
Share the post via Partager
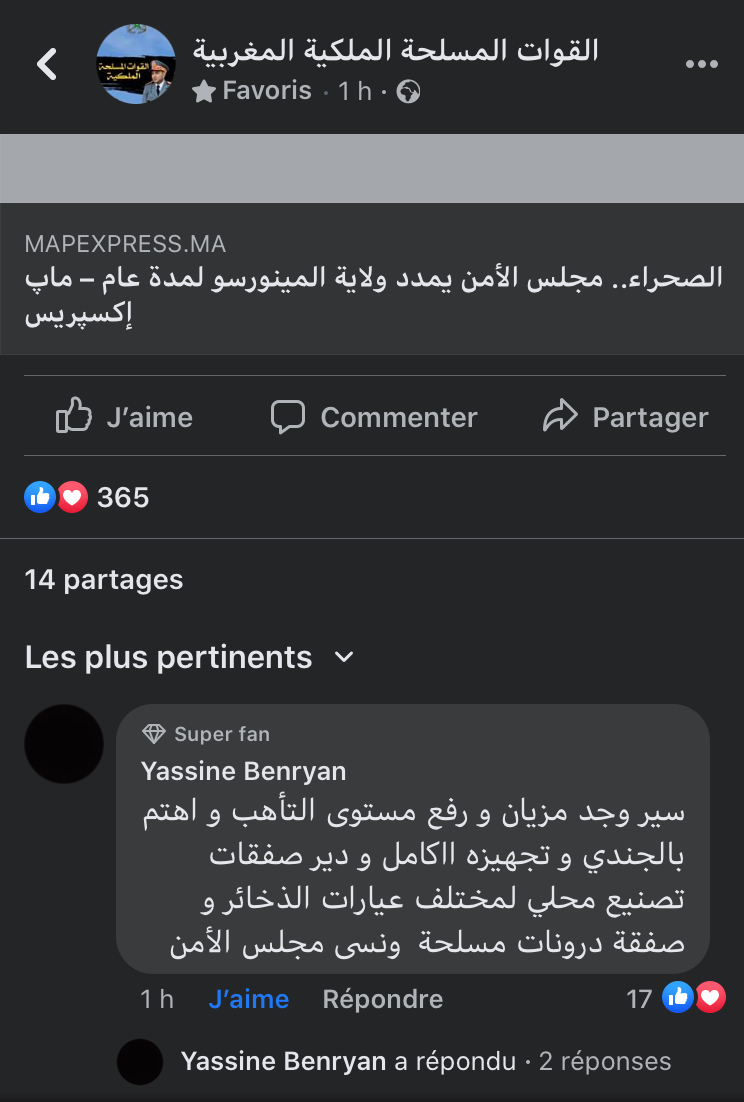point(625,417)
